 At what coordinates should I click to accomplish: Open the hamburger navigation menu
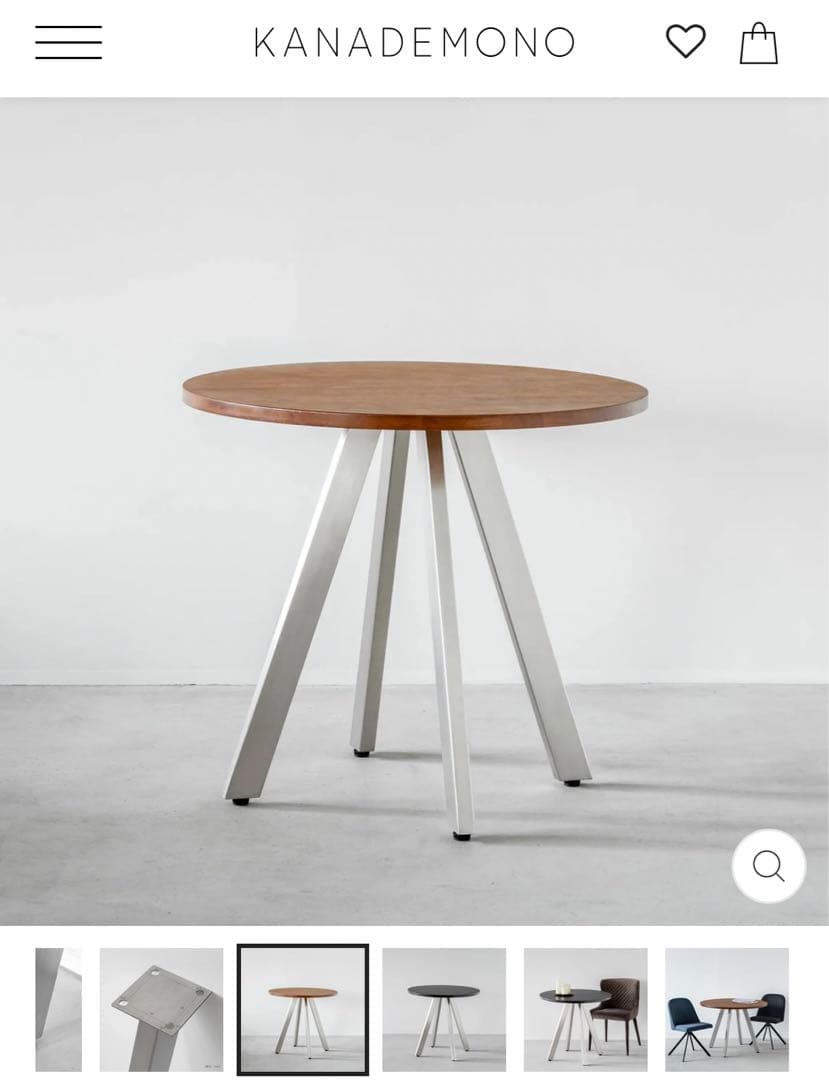[x=68, y=43]
